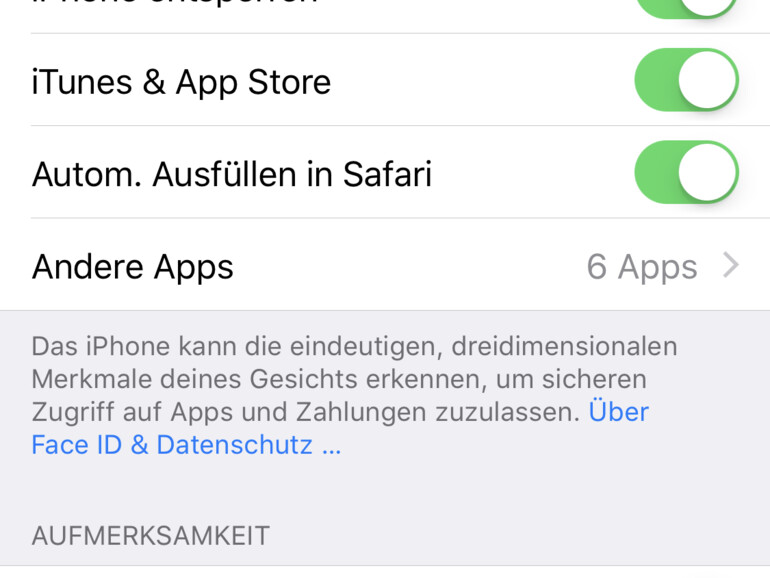The width and height of the screenshot is (770, 578).
Task: Disable Face ID for iTunes & App Store
Action: [x=686, y=80]
